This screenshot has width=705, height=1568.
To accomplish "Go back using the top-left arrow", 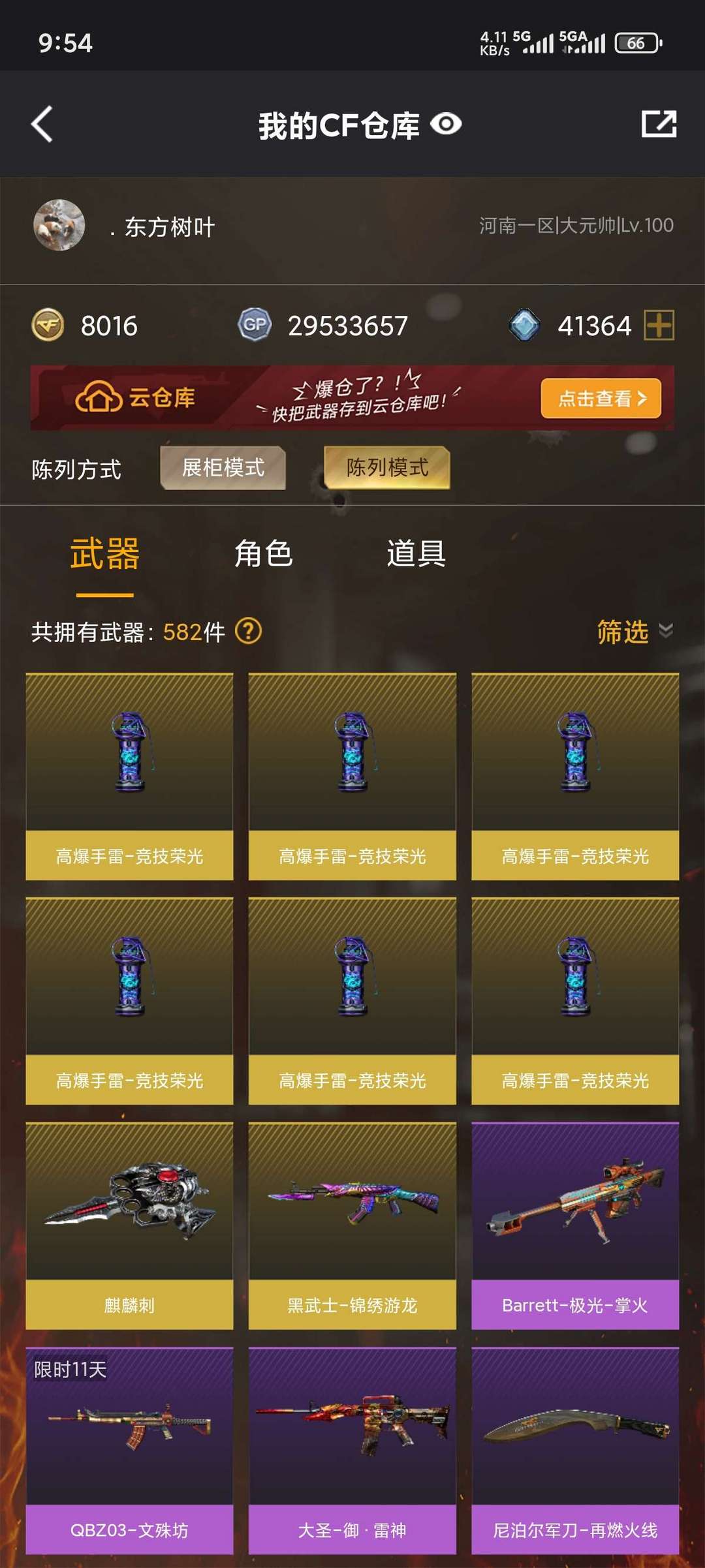I will tap(42, 124).
